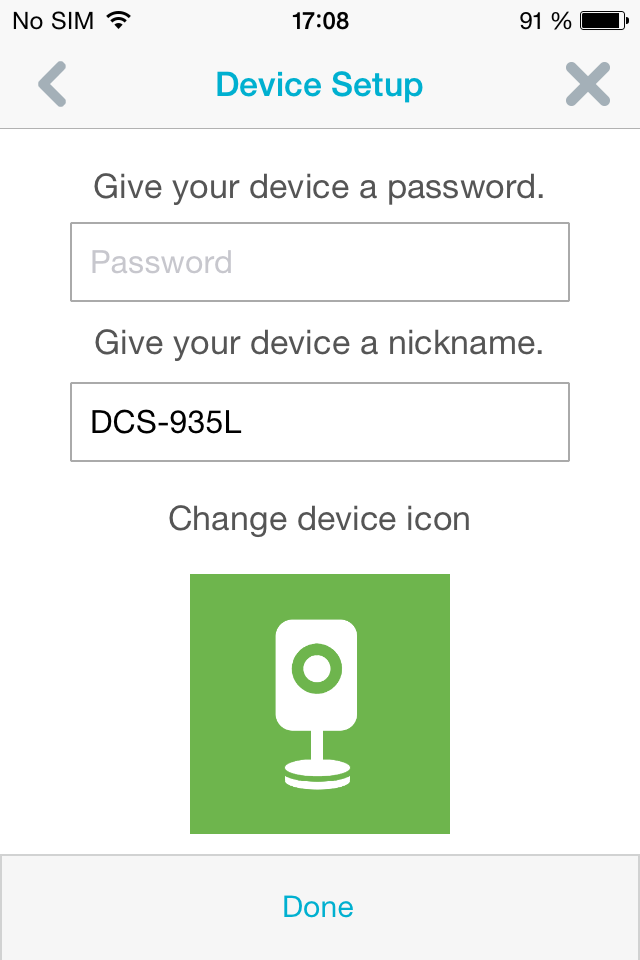This screenshot has height=960, width=640.
Task: Tap Done to finish setup
Action: coord(319,907)
